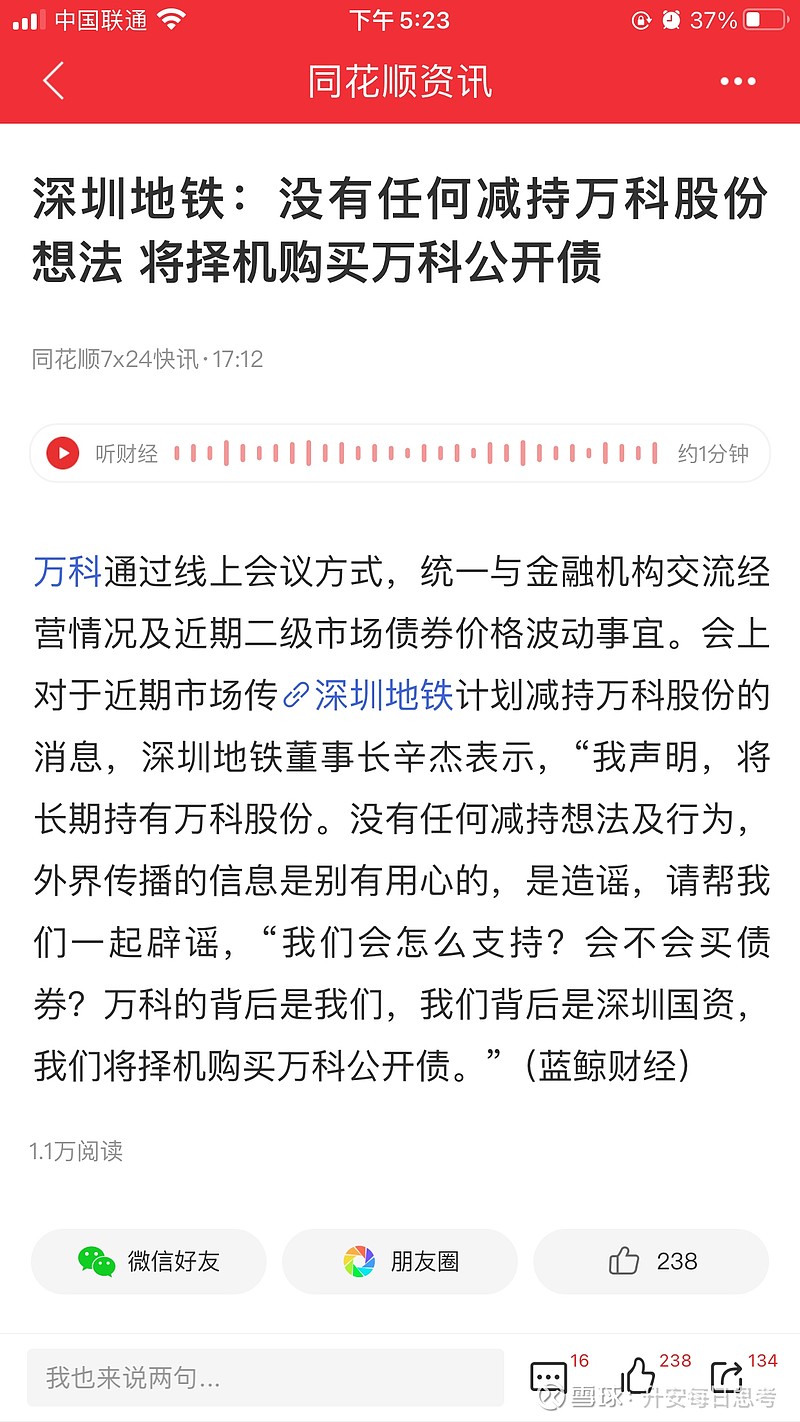Share to 微信好友
The width and height of the screenshot is (800, 1422).
[149, 1261]
